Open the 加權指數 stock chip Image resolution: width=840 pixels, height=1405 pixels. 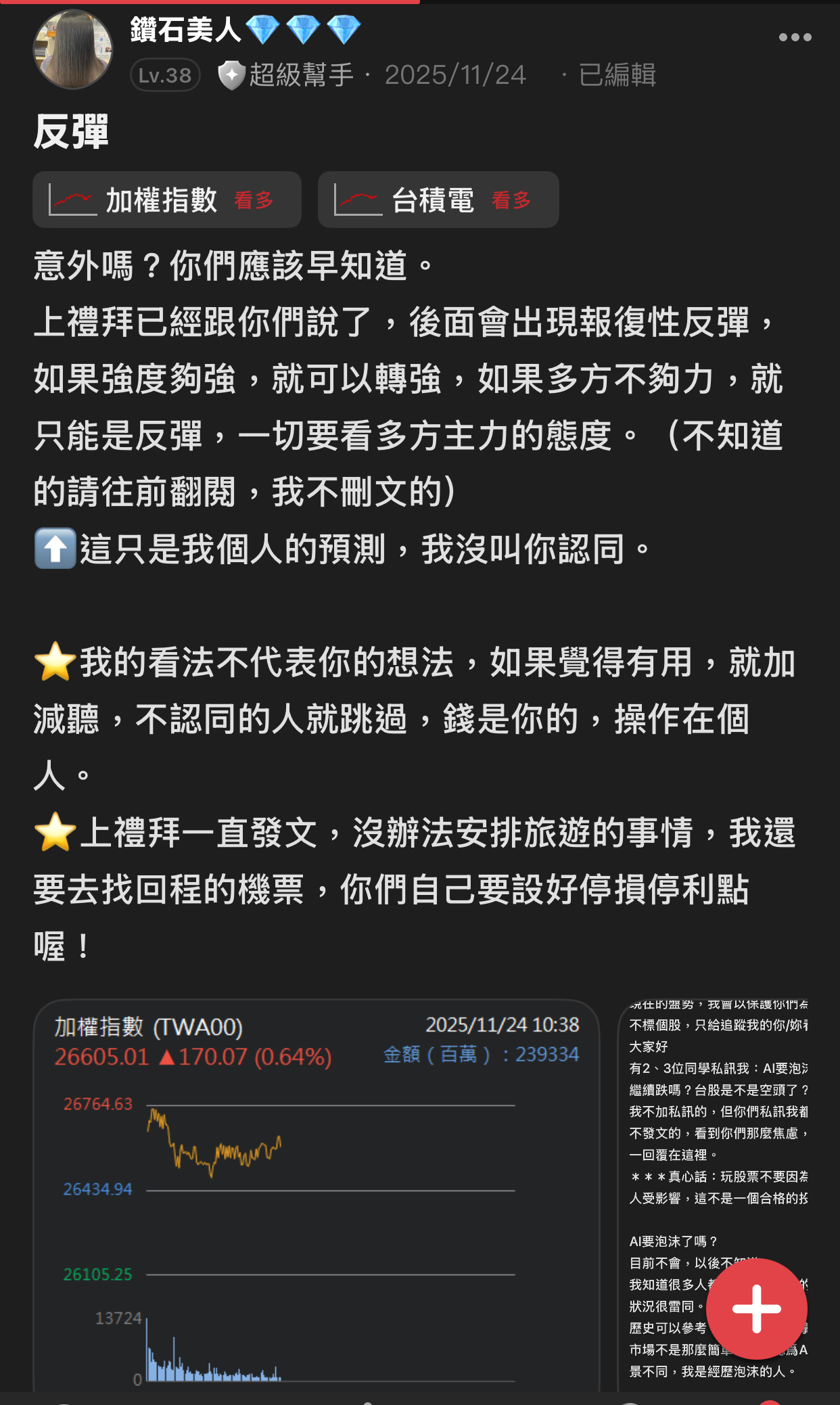click(x=166, y=200)
